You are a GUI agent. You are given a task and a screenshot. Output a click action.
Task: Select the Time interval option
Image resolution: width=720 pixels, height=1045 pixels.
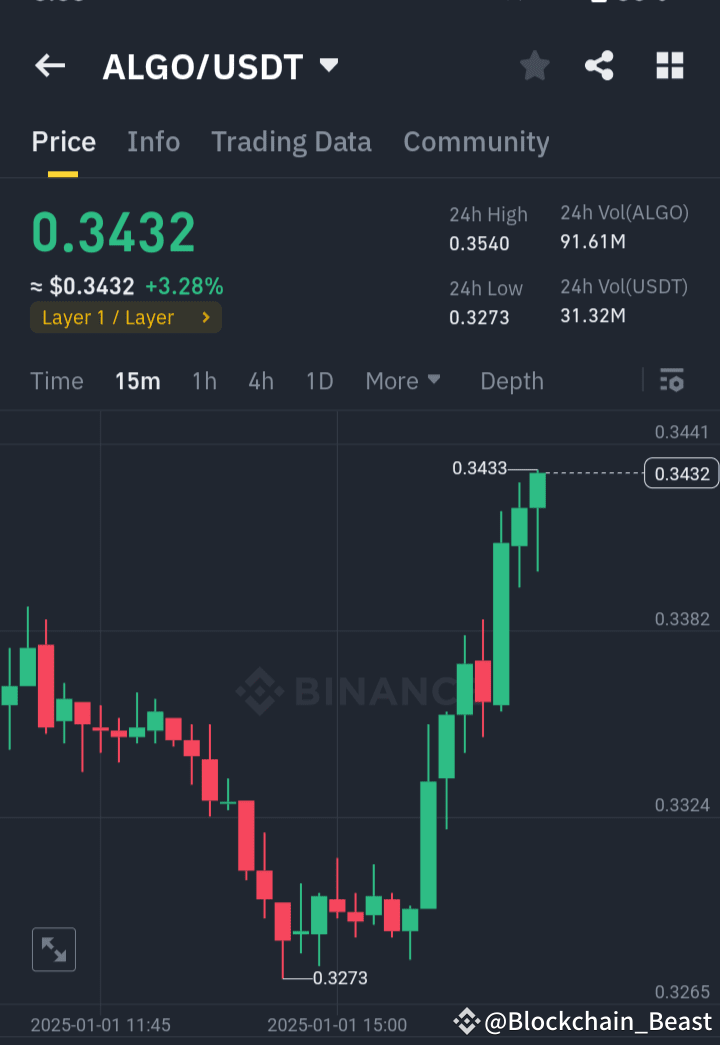click(x=57, y=381)
